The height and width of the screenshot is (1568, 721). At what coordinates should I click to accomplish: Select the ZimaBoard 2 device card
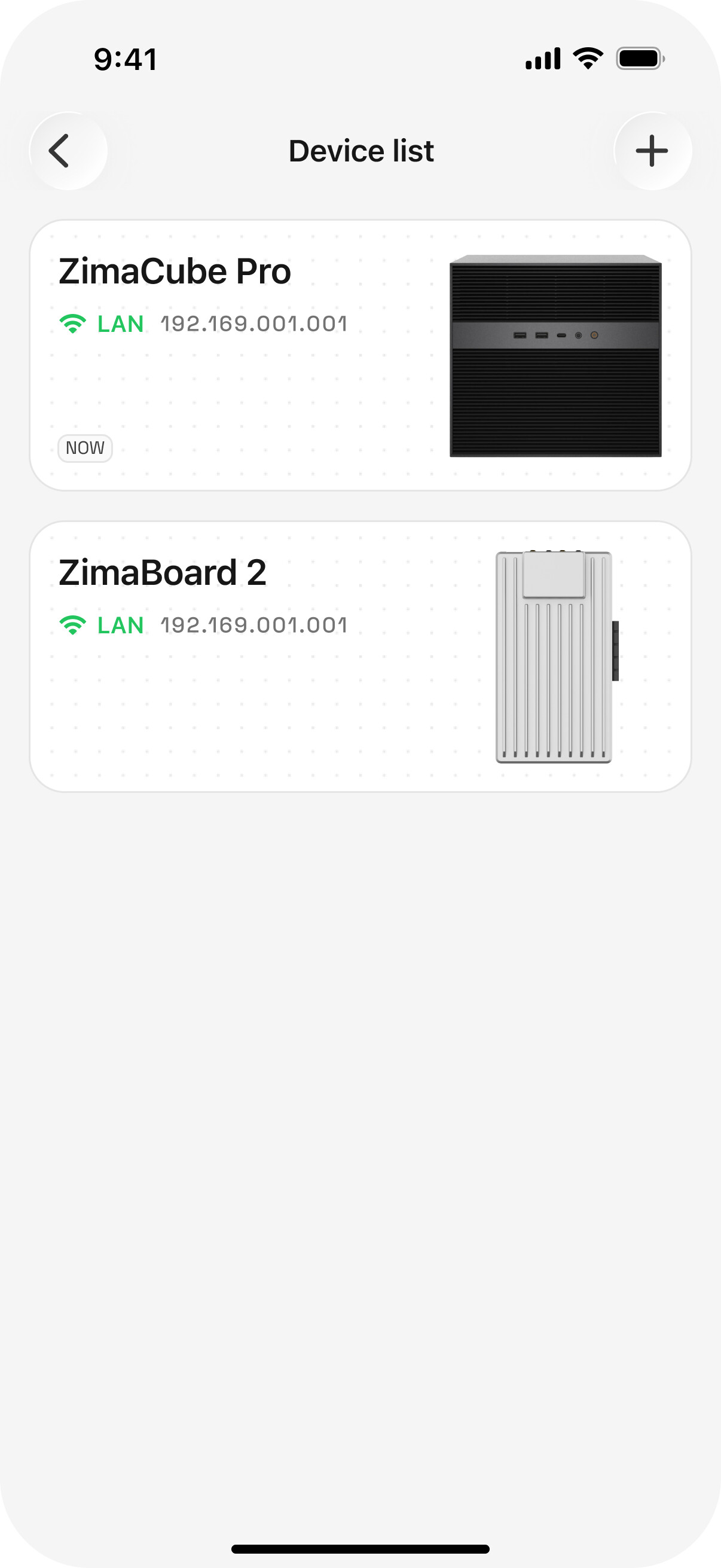360,656
